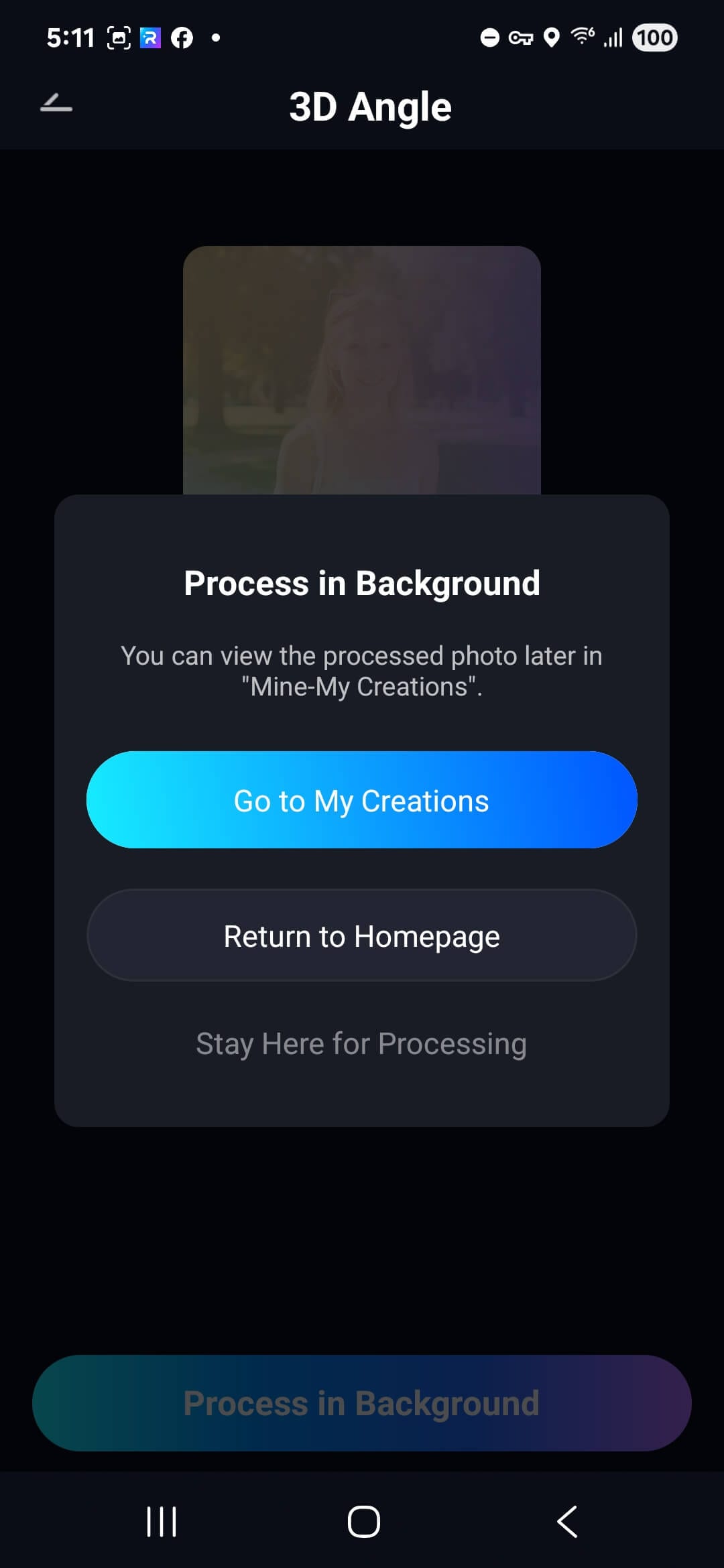The image size is (724, 1568).
Task: Tap the do-not-disturb status icon
Action: 490,38
